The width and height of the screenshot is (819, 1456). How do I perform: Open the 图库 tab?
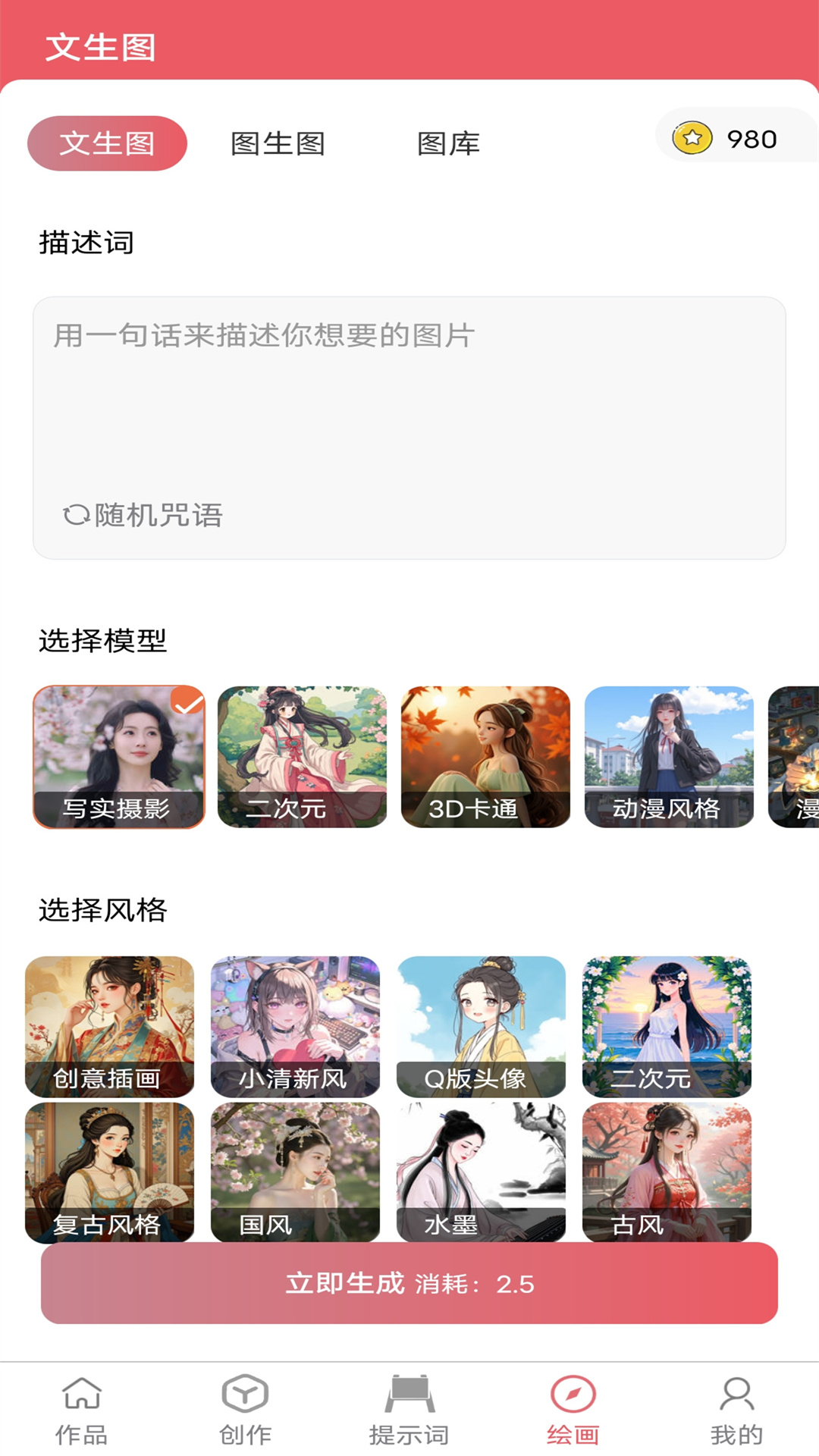pos(449,144)
